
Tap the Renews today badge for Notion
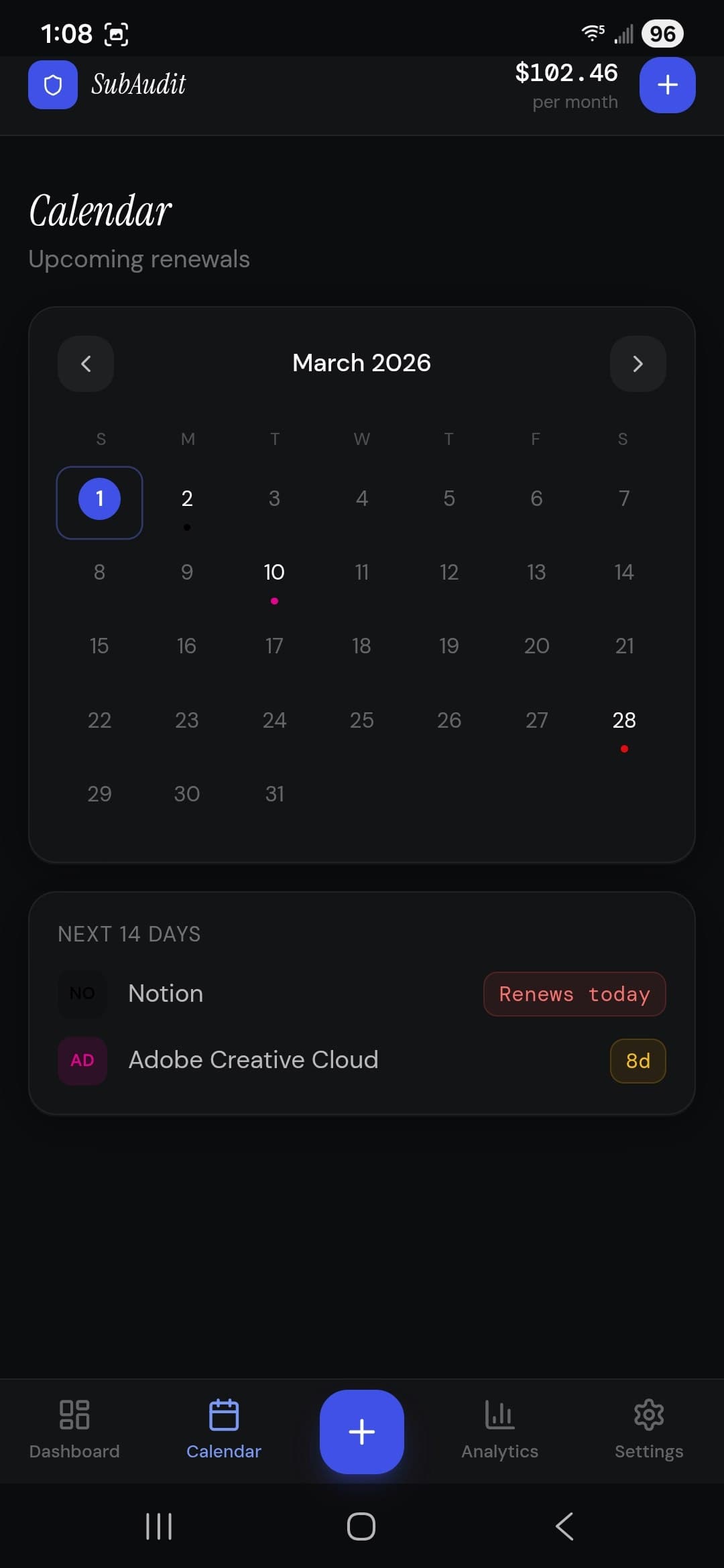574,994
